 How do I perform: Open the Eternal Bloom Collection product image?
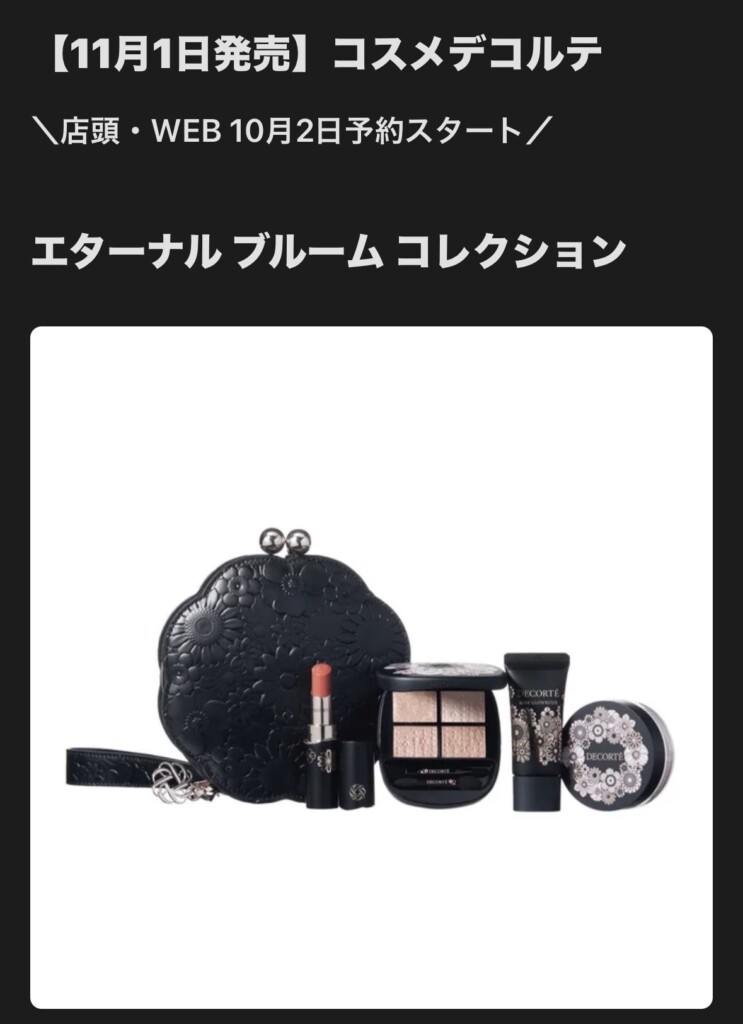(371, 666)
